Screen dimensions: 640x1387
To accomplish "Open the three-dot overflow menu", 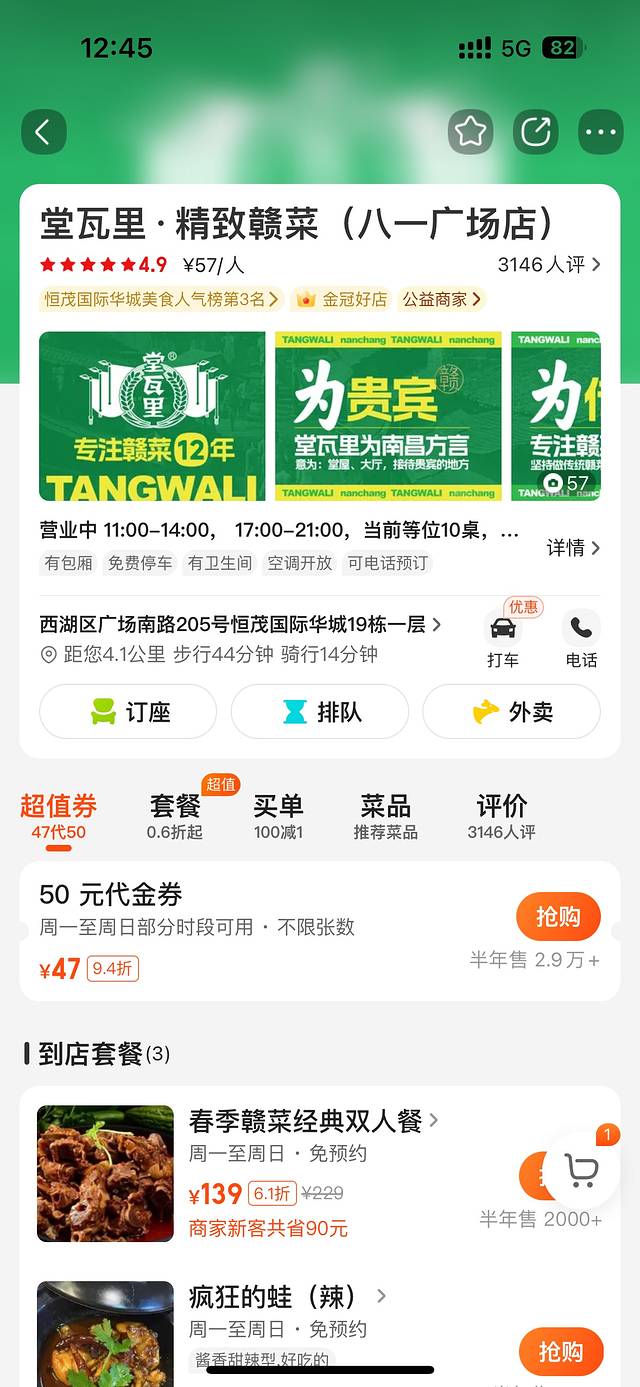I will pos(600,132).
